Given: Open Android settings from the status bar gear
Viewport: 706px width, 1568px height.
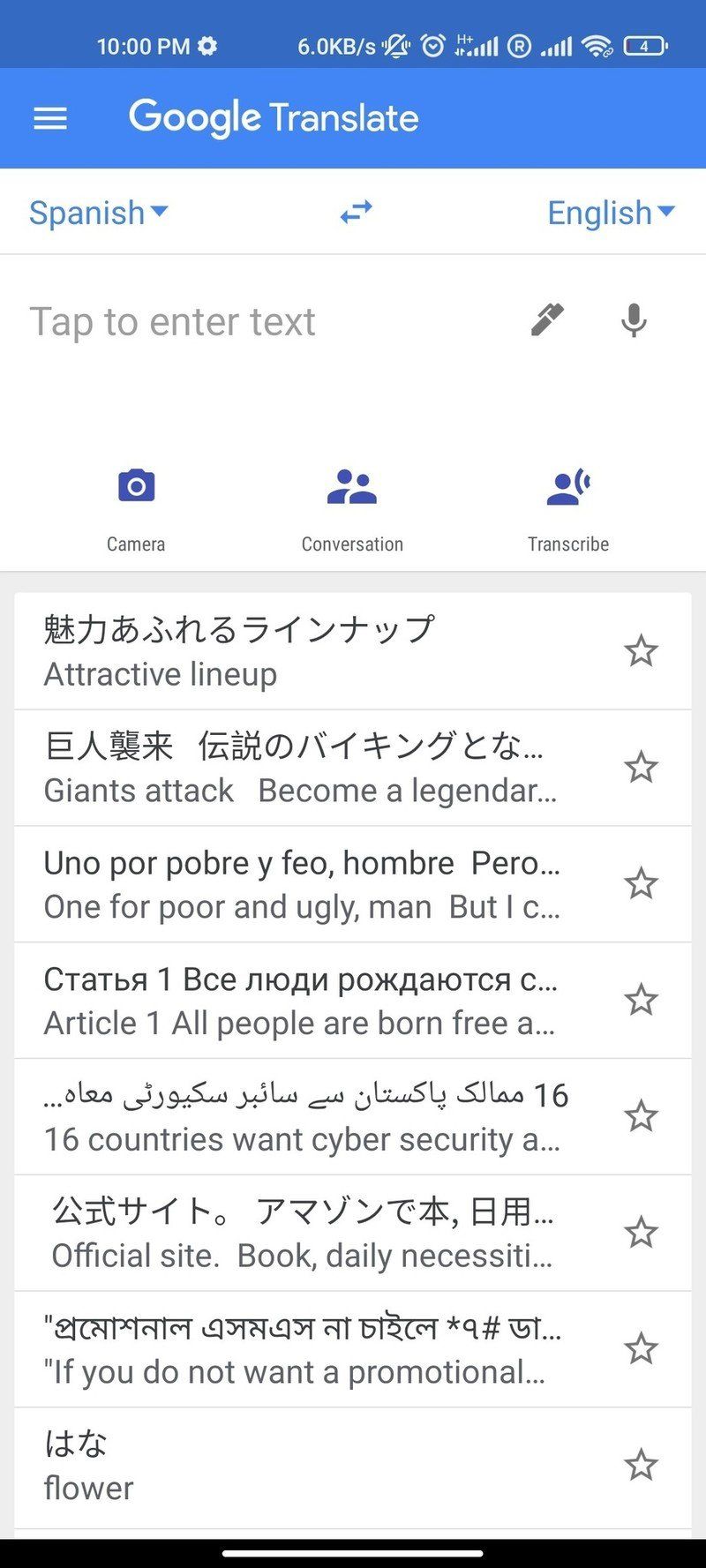Looking at the screenshot, I should [x=205, y=46].
